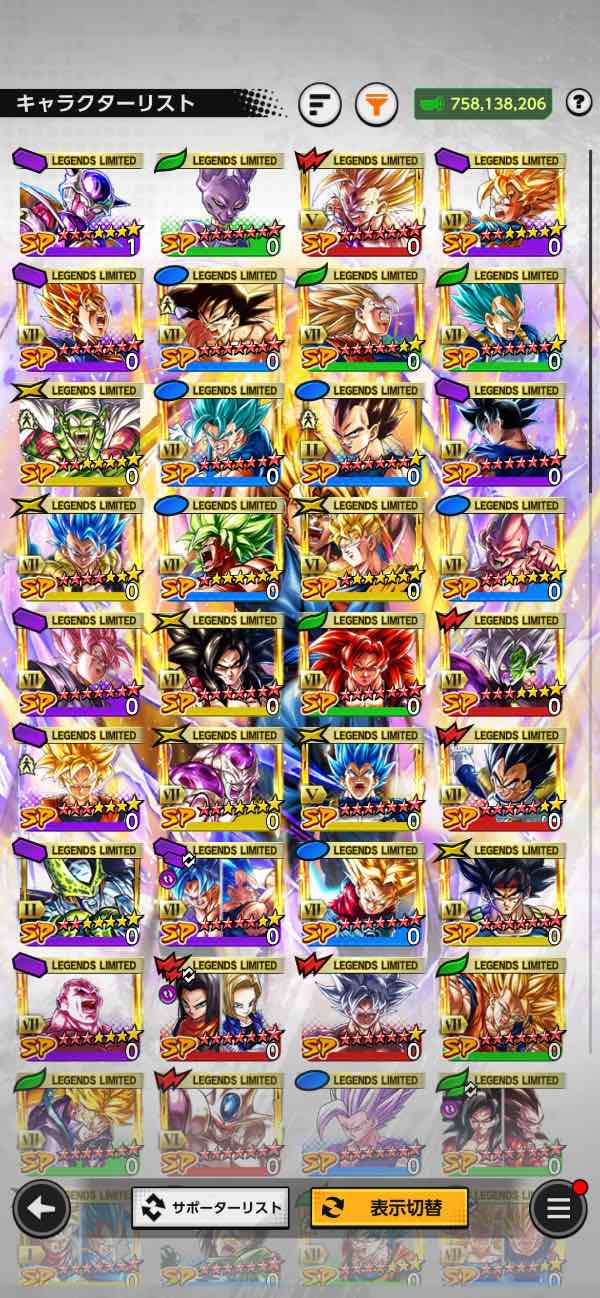Open the Androids 17 and 18 card

[221, 1008]
